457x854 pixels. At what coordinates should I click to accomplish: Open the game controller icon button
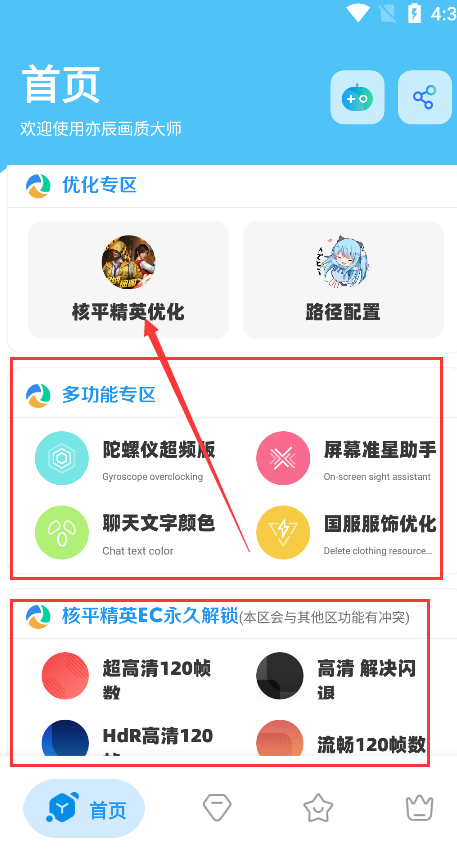pyautogui.click(x=357, y=97)
